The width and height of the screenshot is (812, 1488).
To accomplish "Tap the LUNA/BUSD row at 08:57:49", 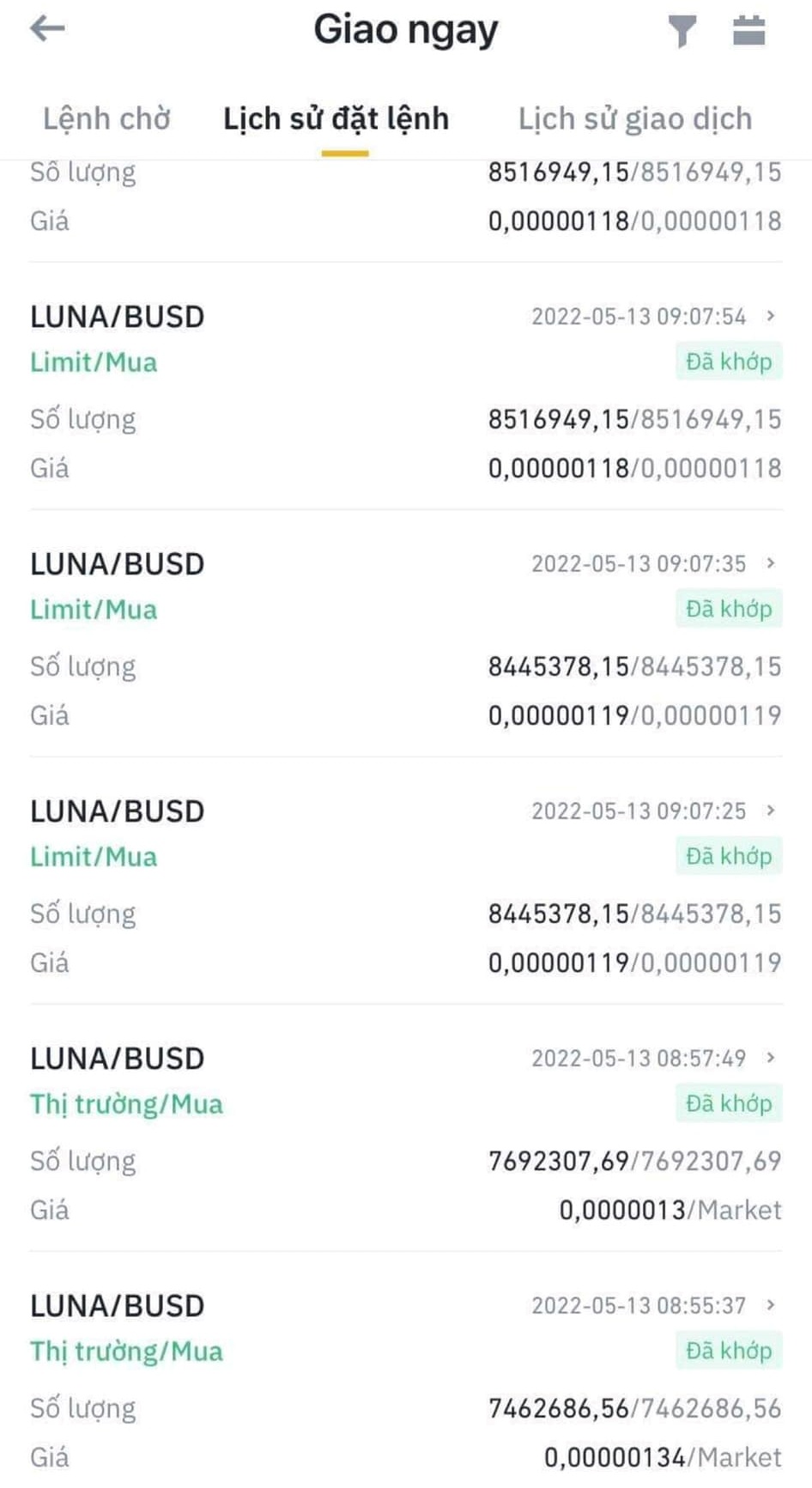I will [x=116, y=1058].
